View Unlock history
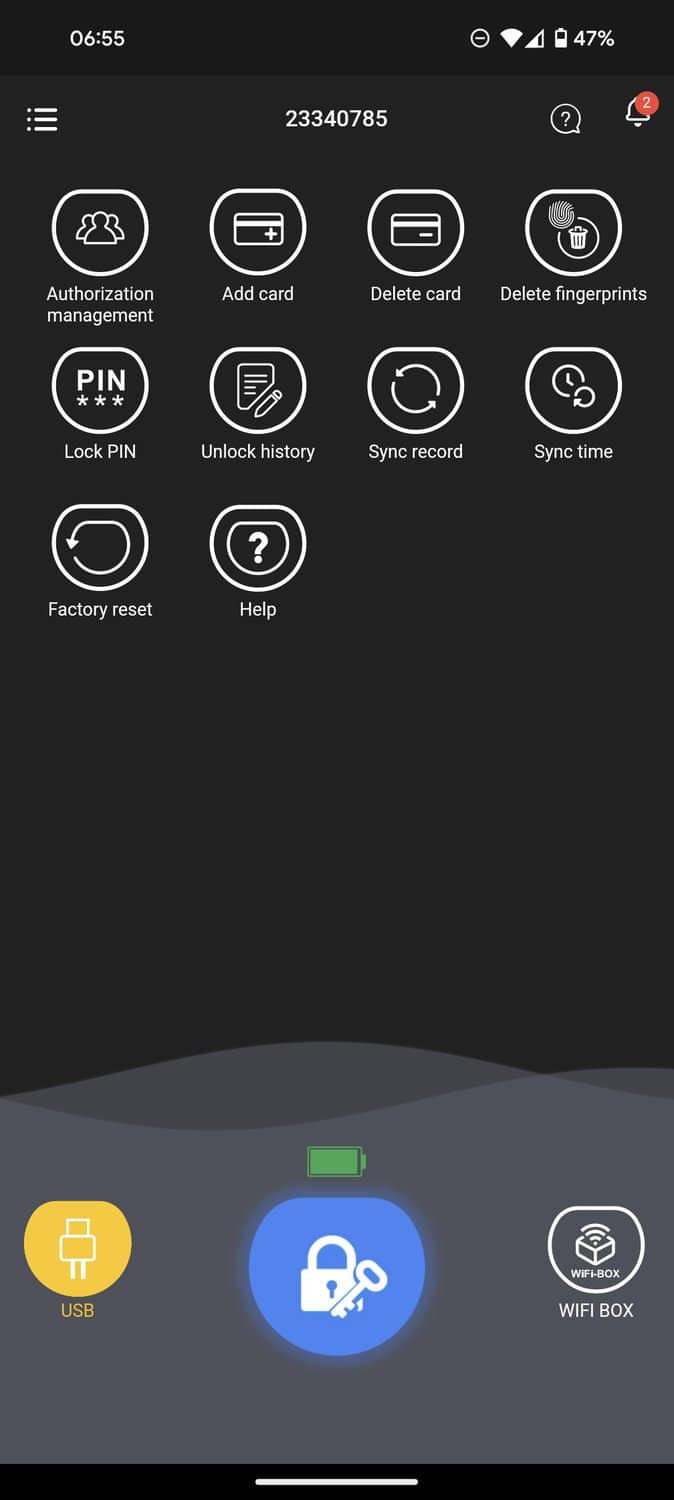The image size is (674, 1500). (258, 390)
